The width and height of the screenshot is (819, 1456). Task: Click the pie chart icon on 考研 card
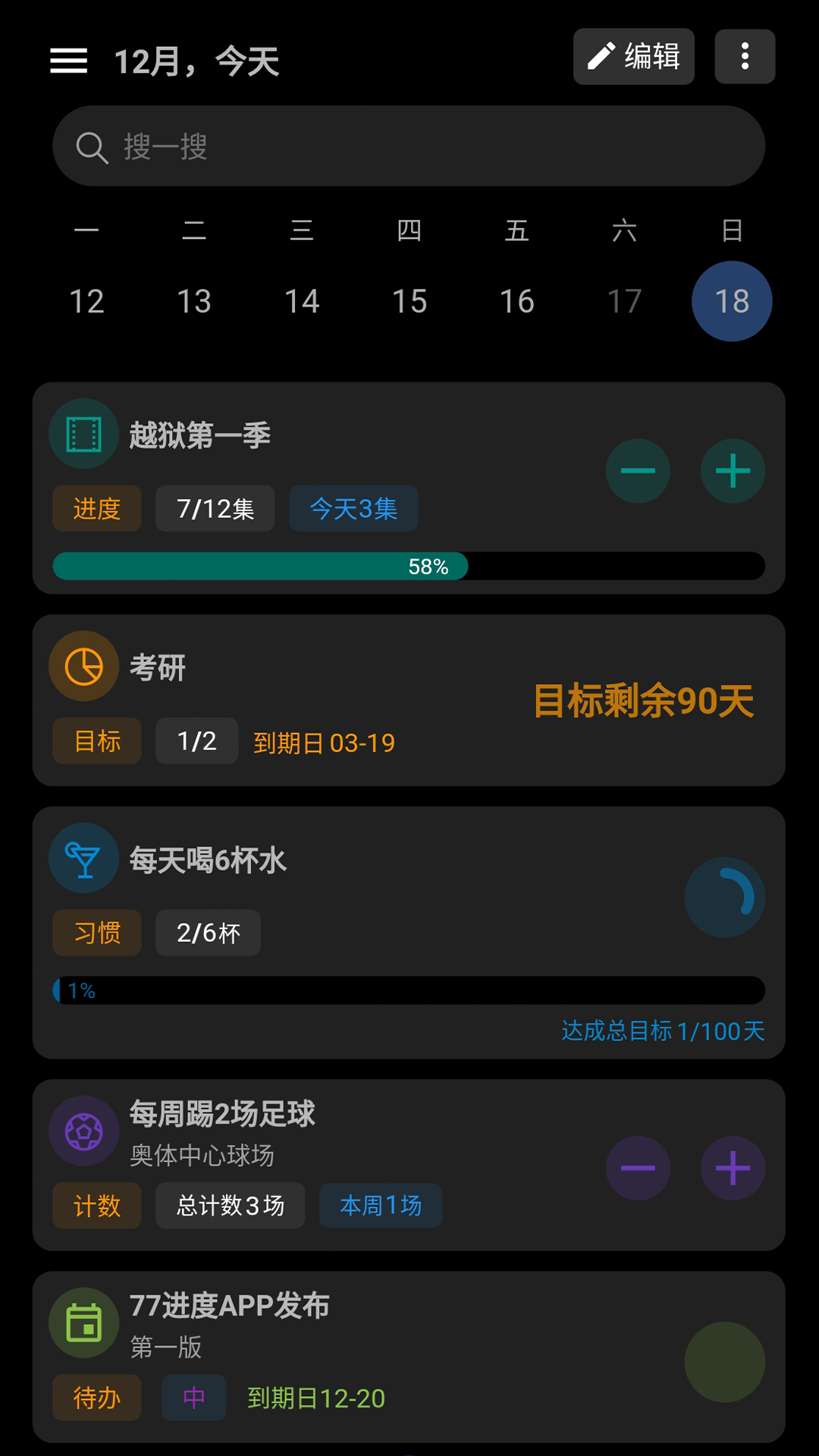(x=83, y=666)
